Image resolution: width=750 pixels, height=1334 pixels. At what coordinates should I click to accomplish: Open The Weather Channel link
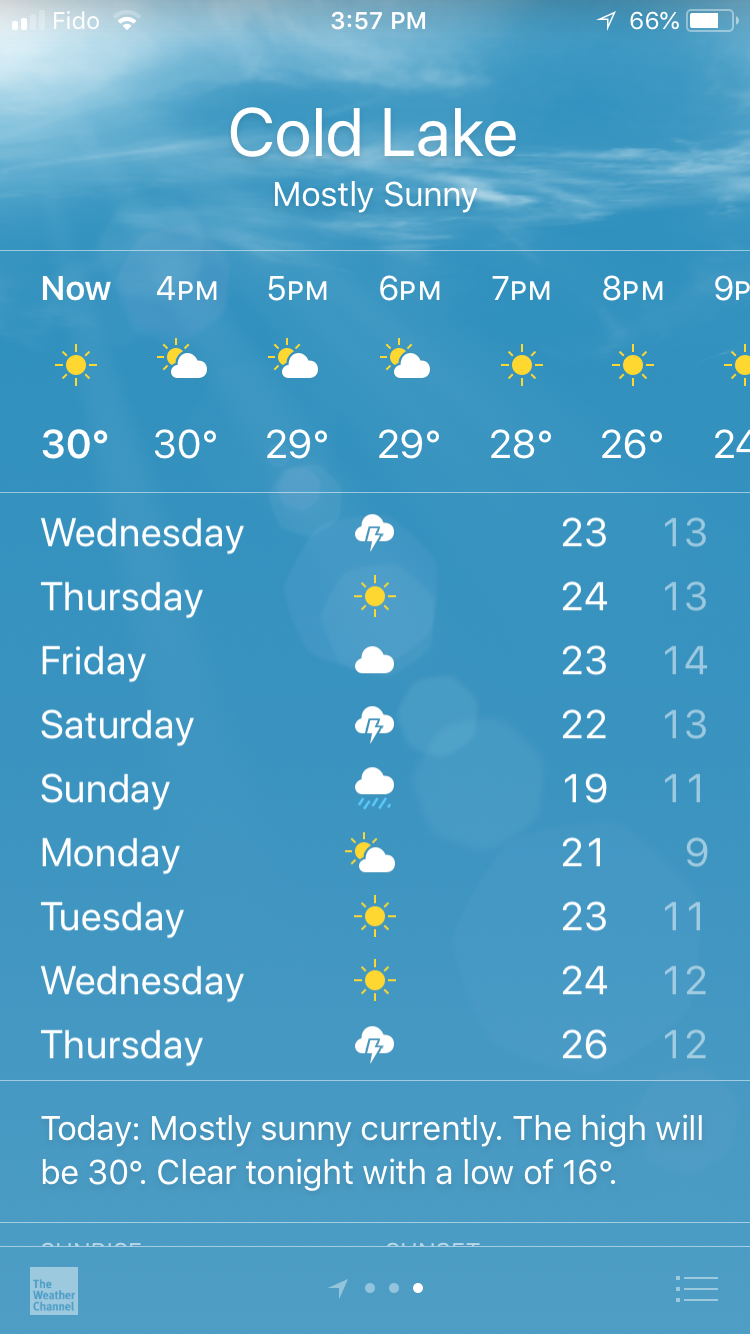pos(54,1290)
